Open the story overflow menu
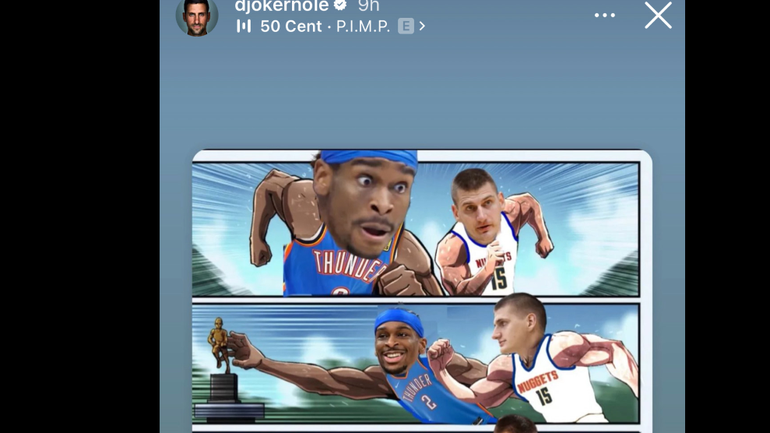 [604, 15]
